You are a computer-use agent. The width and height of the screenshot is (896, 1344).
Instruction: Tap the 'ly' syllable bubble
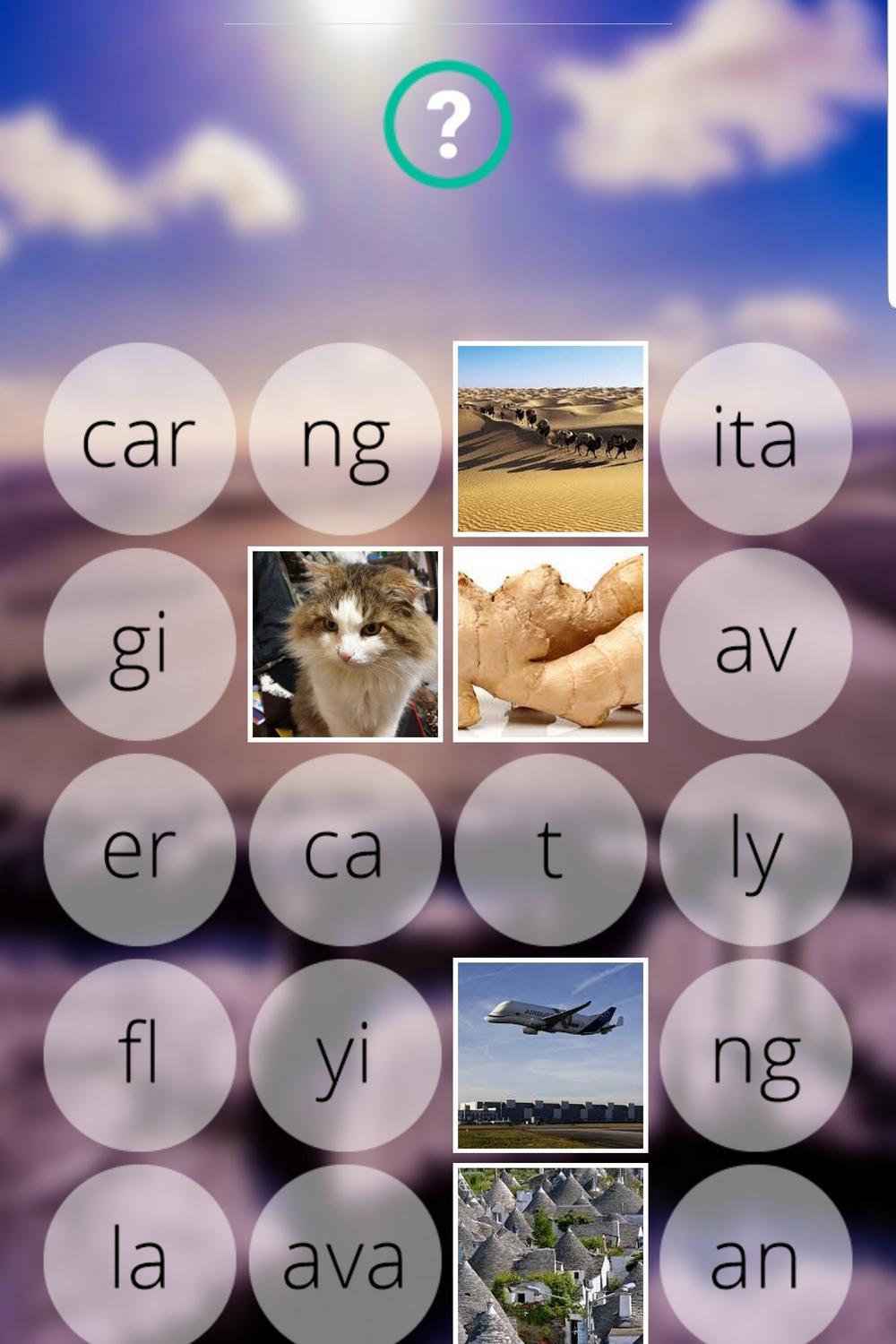pyautogui.click(x=755, y=849)
